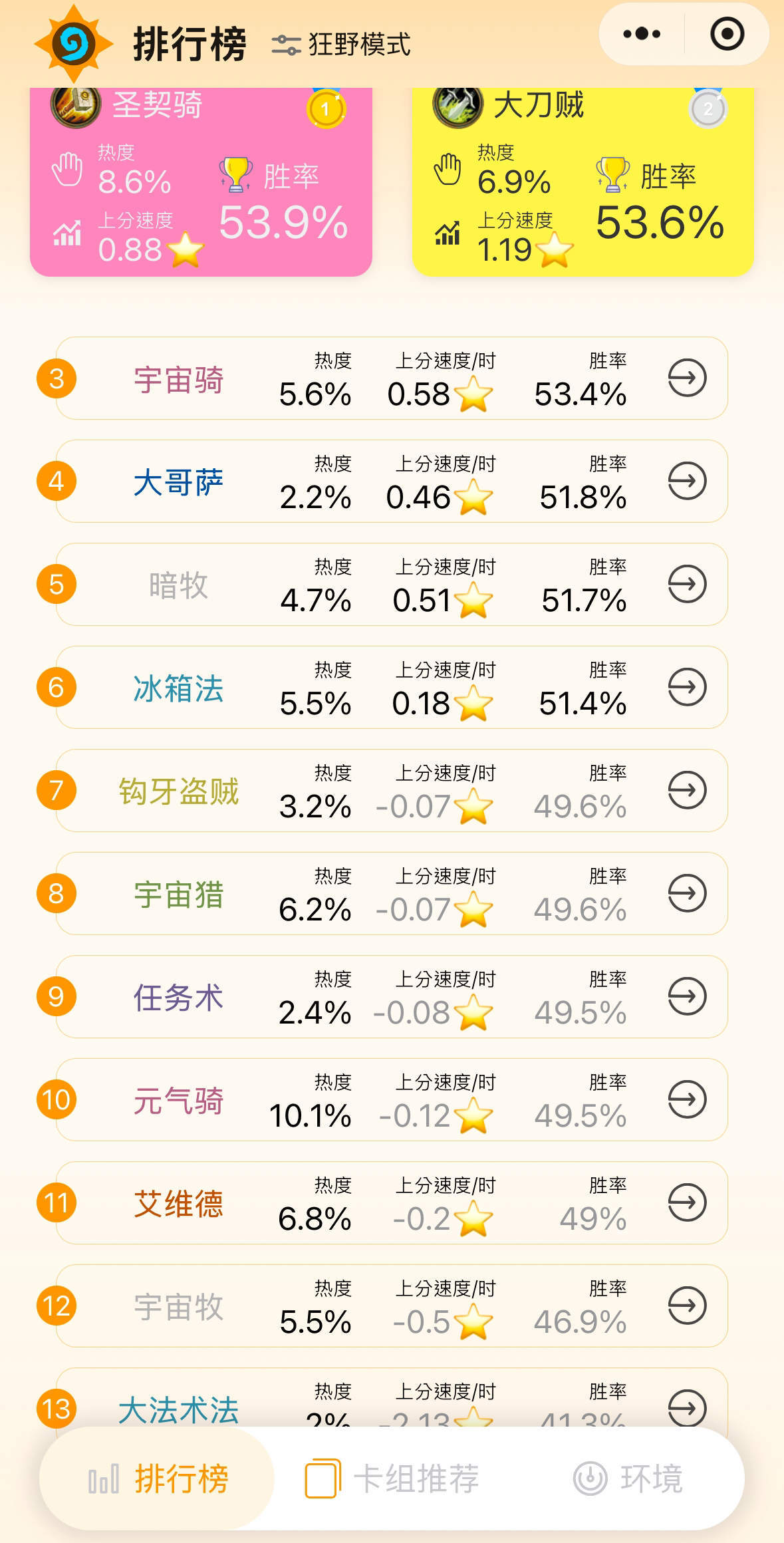784x1543 pixels.
Task: View the 大哥萨 deck row
Action: point(392,481)
